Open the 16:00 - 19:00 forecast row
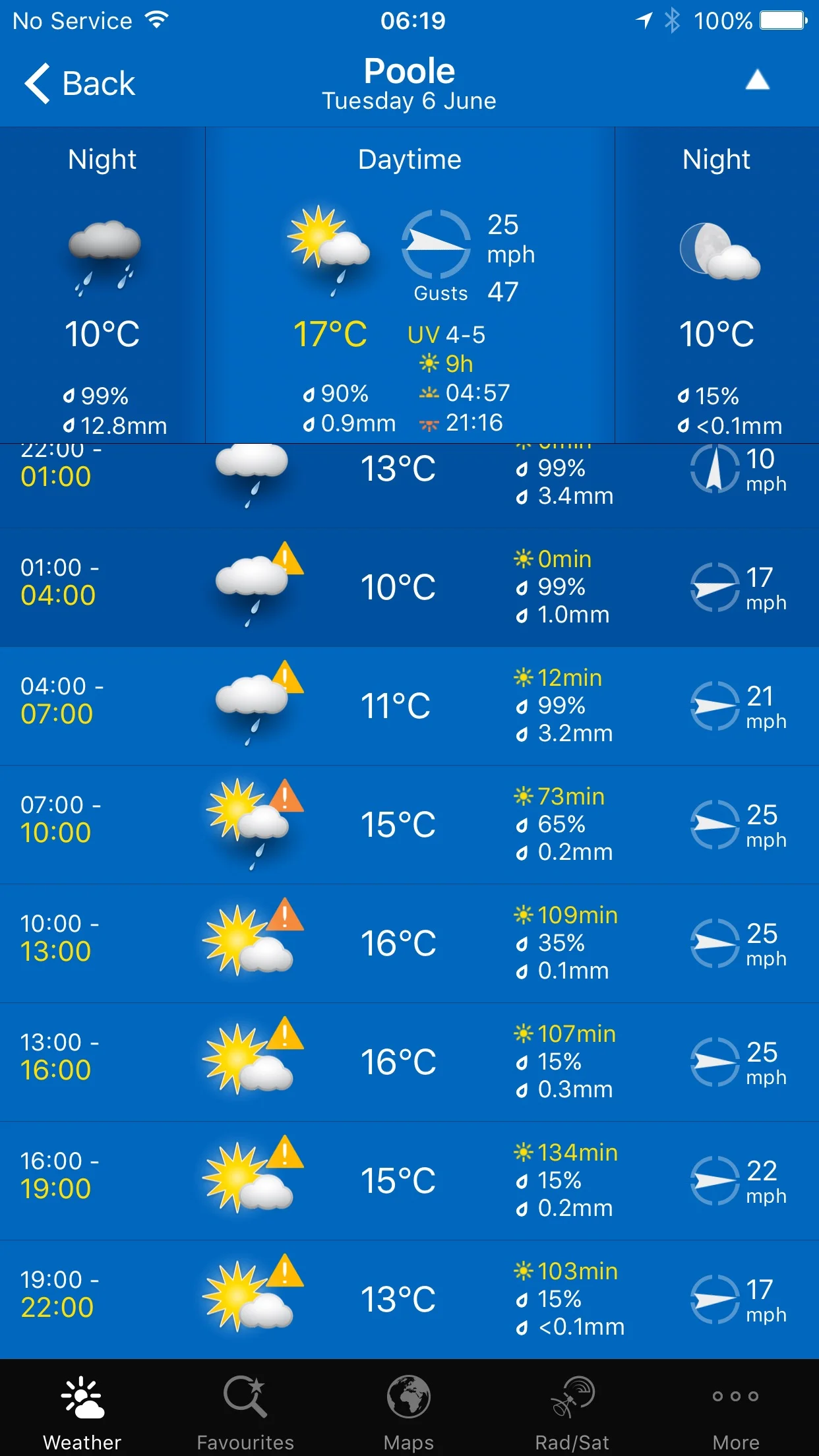This screenshot has height=1456, width=819. point(409,1180)
